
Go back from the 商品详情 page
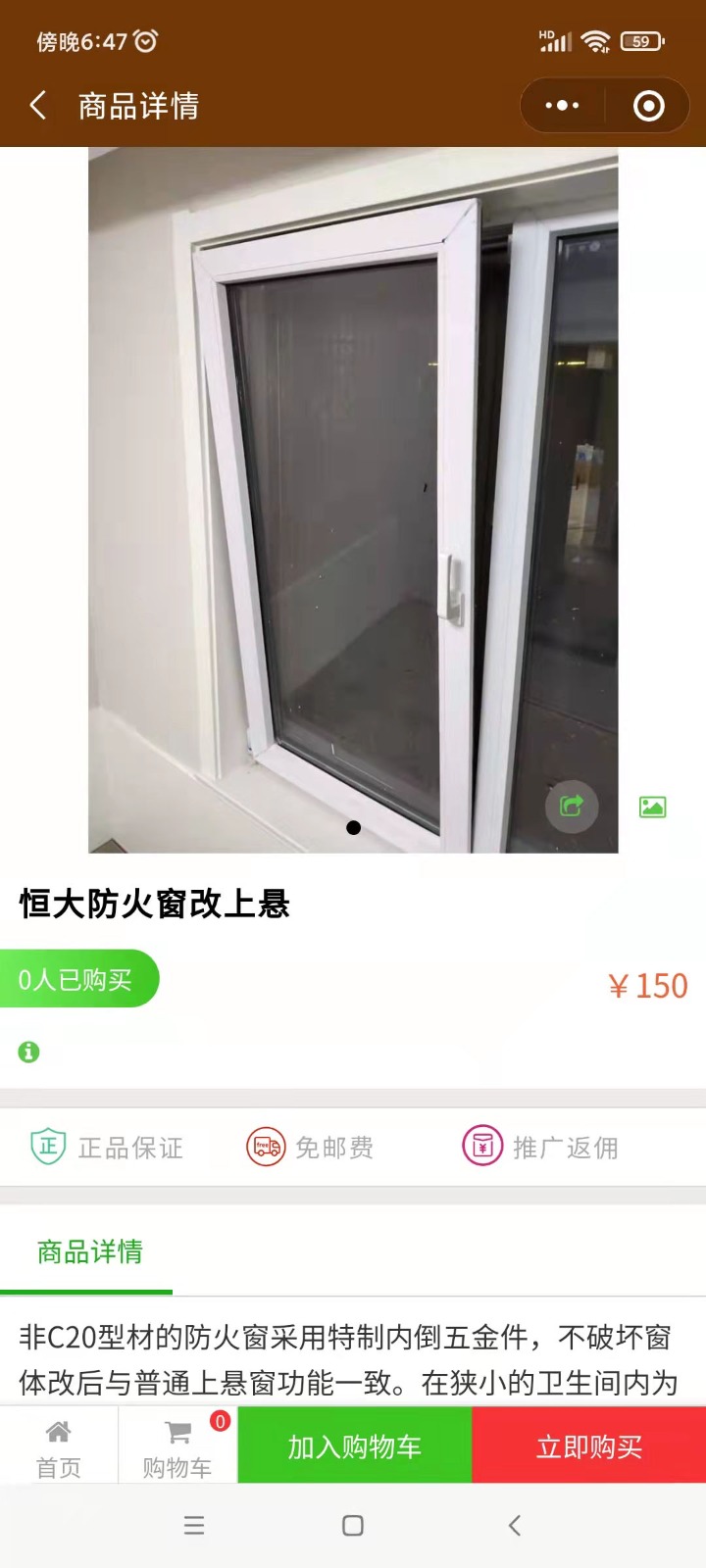[x=39, y=106]
